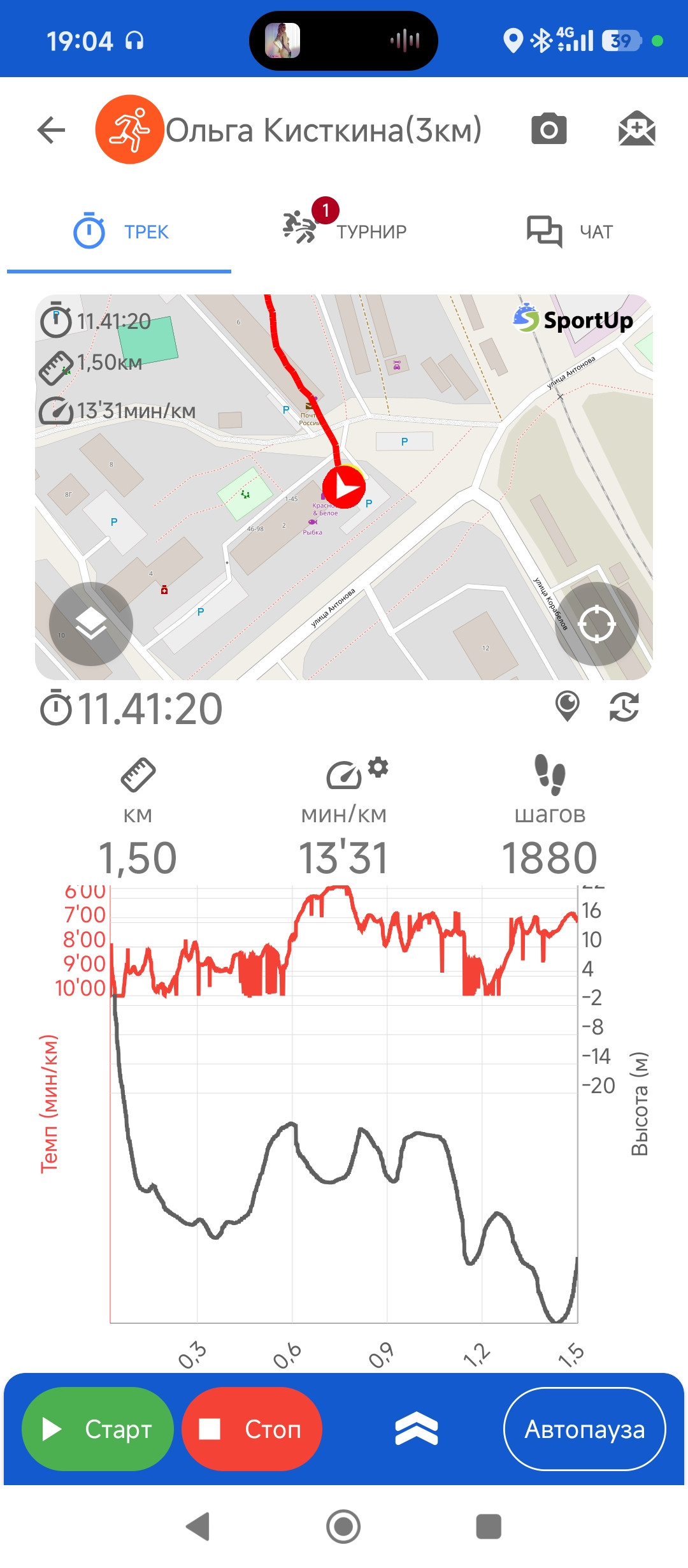This screenshot has width=688, height=1568.
Task: Tap the location pin icon below map
Action: [x=567, y=706]
